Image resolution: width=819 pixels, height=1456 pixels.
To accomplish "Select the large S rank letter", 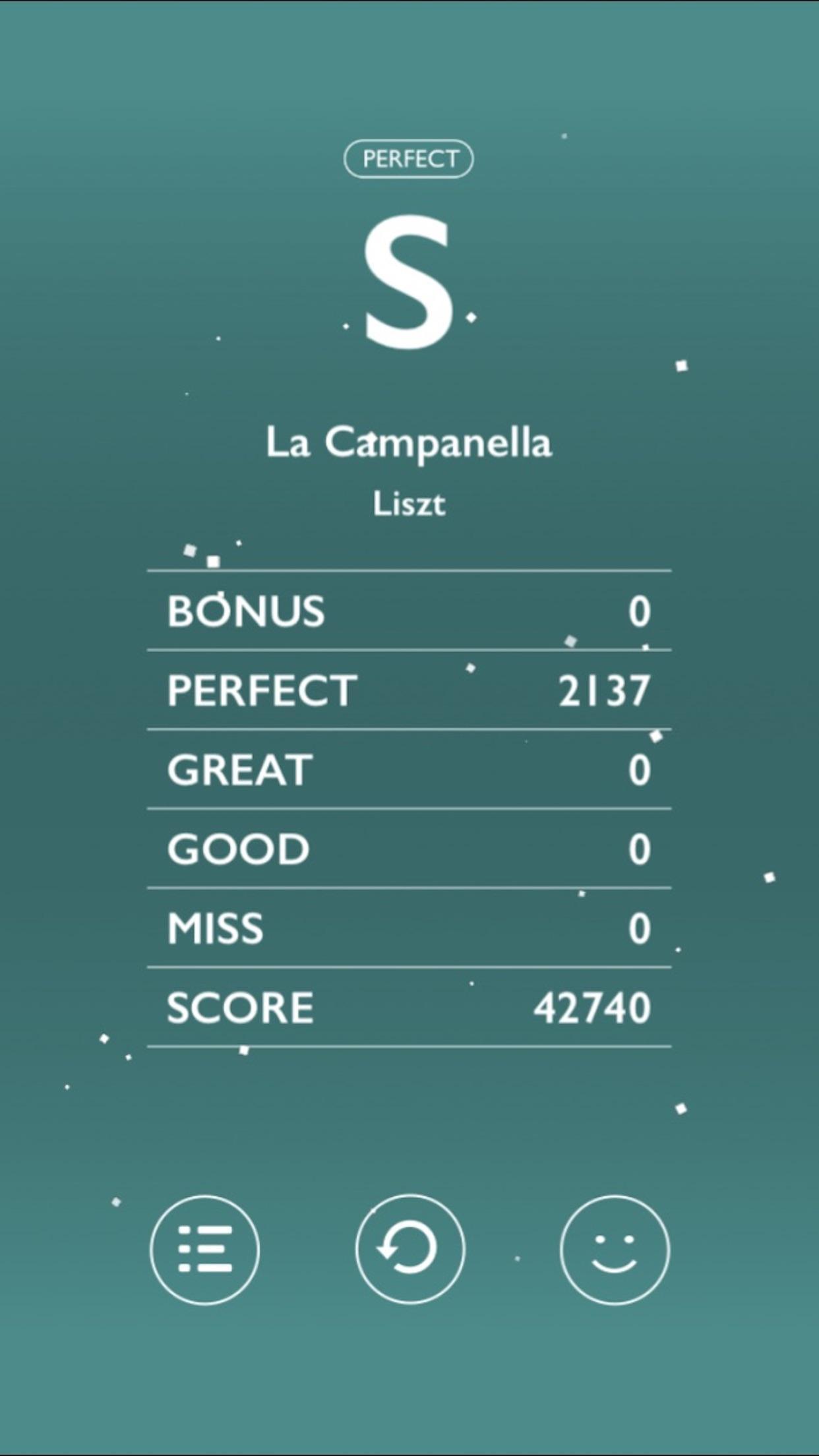I will (x=409, y=284).
